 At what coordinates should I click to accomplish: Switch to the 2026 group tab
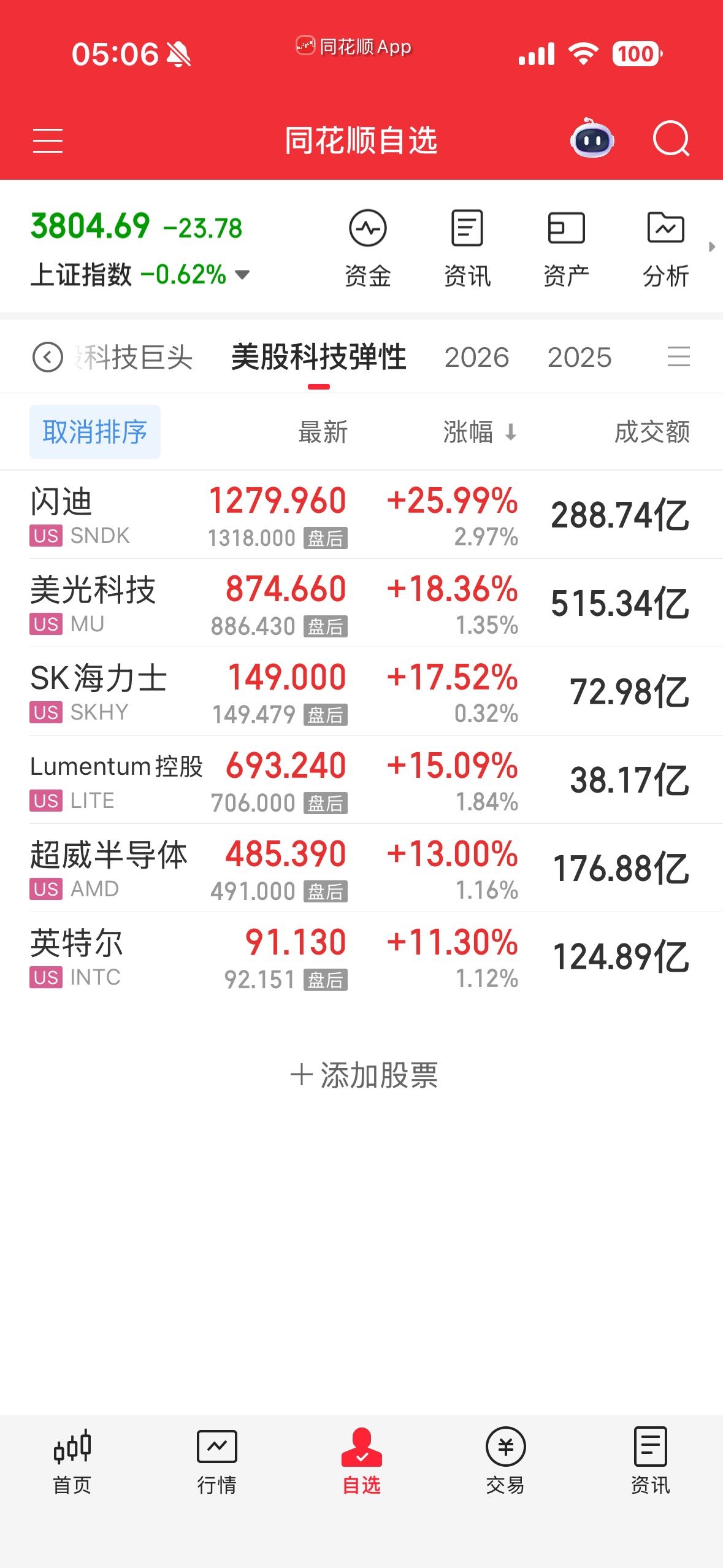tap(476, 357)
